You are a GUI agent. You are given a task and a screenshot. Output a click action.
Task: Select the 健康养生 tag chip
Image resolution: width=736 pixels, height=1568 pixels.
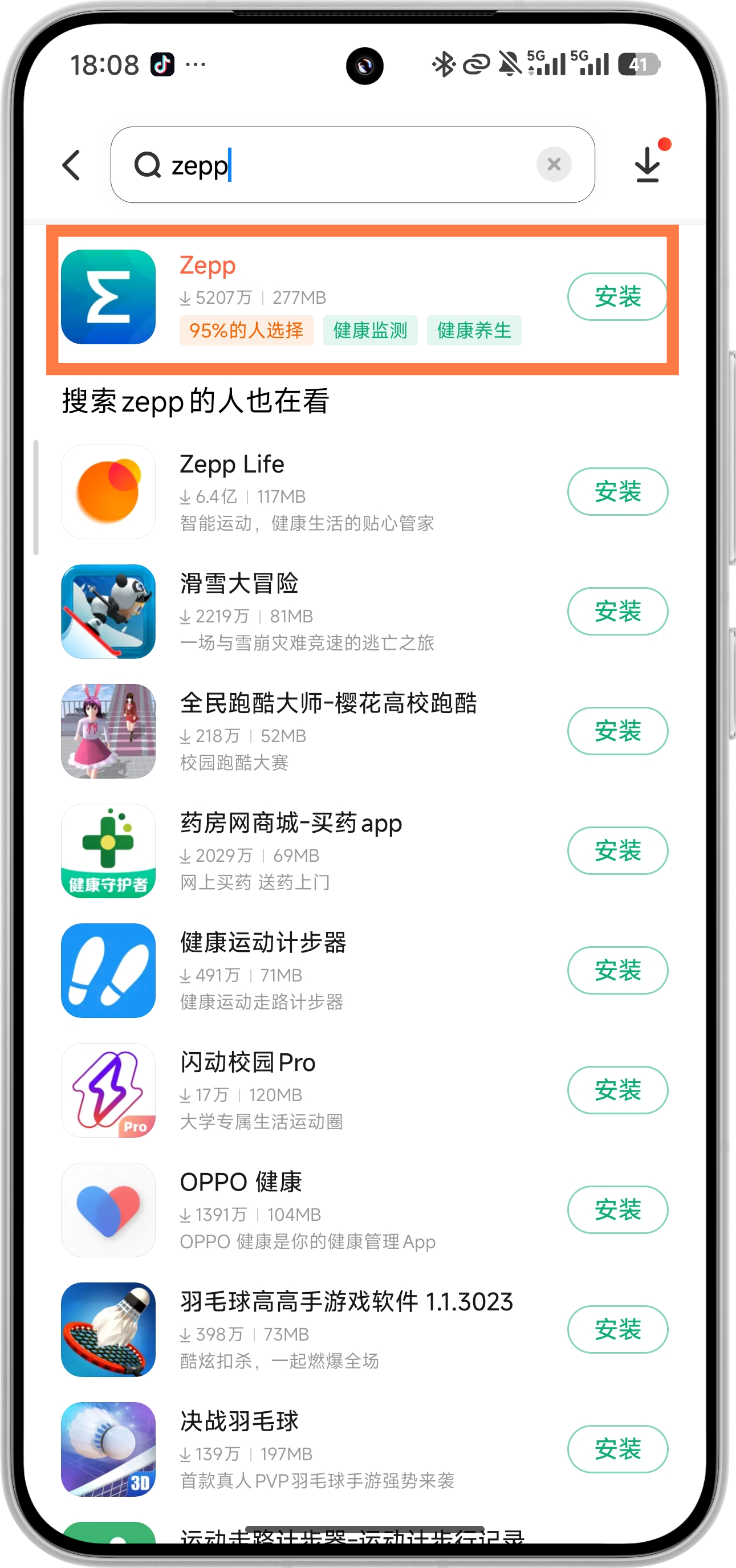click(474, 331)
